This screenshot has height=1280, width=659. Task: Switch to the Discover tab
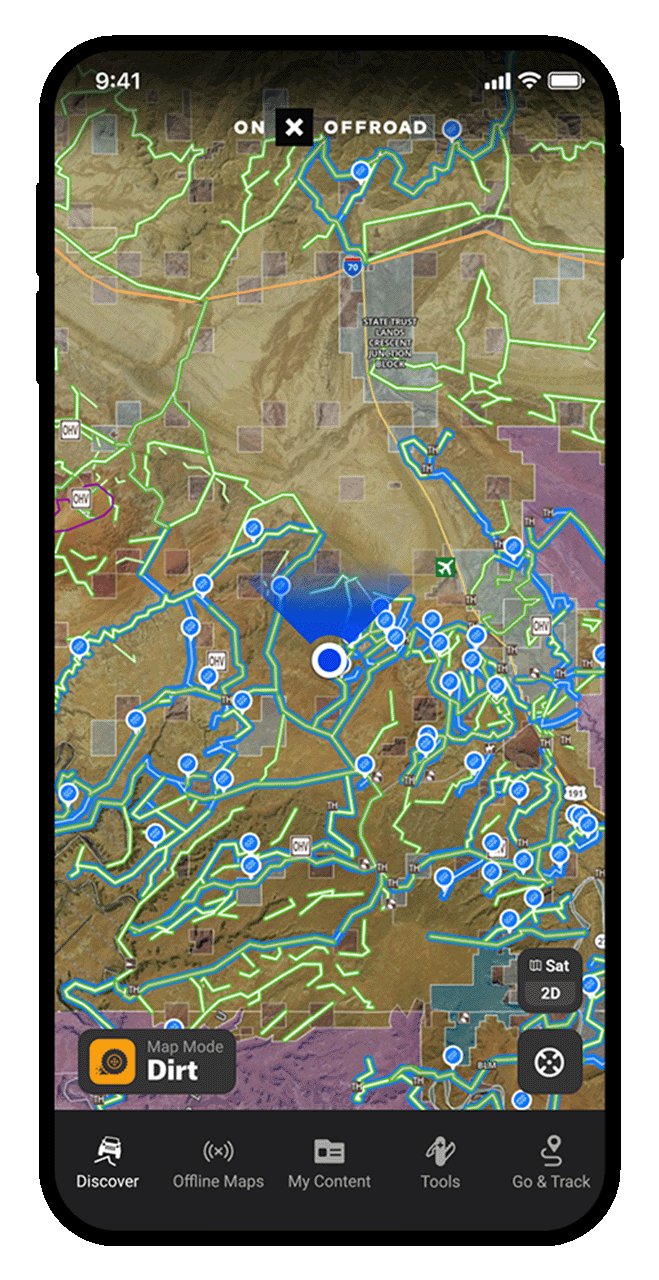click(x=108, y=1164)
